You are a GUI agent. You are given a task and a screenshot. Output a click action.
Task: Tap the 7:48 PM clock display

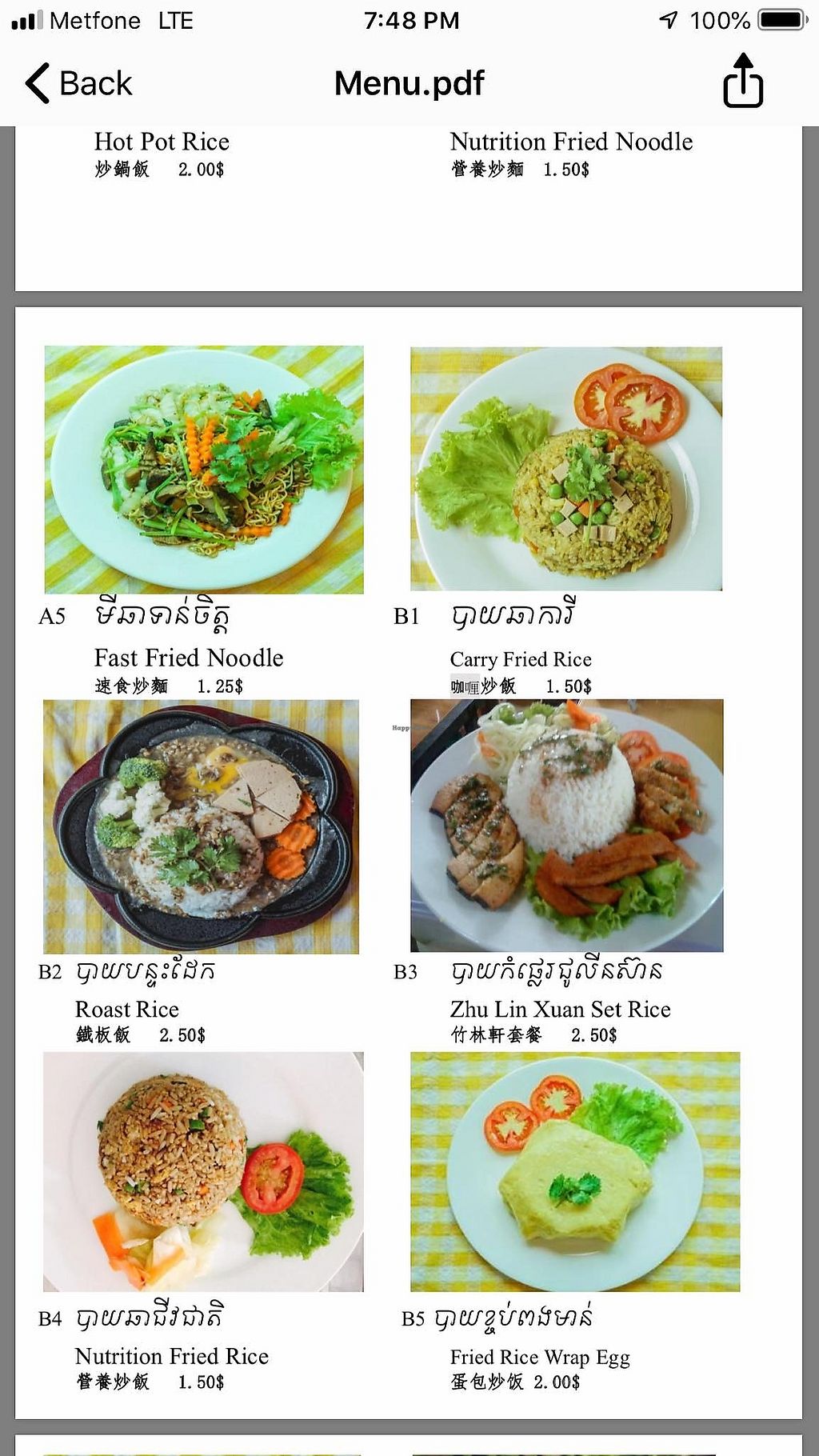[x=410, y=20]
